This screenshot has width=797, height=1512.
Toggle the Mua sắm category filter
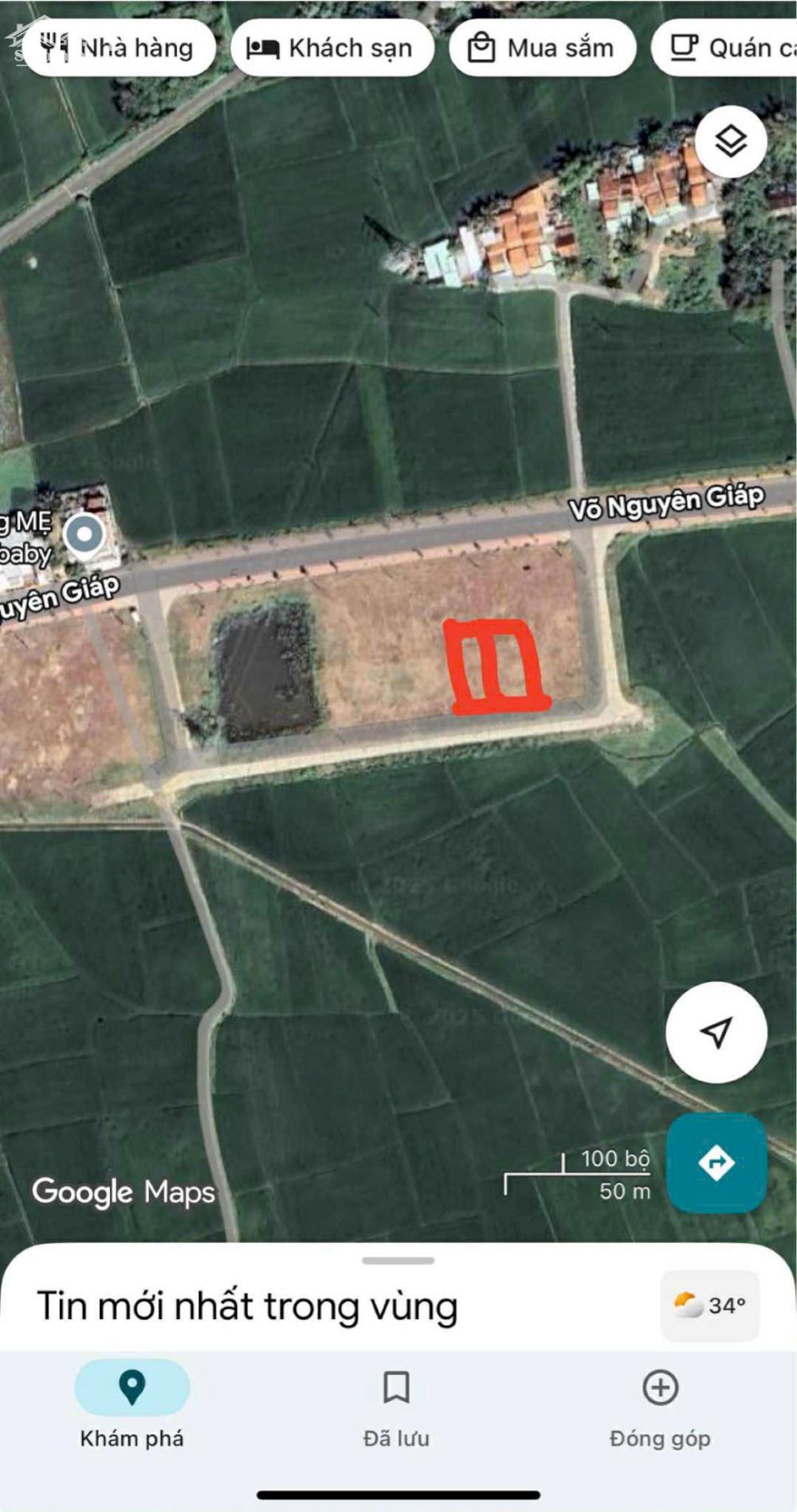[x=544, y=46]
